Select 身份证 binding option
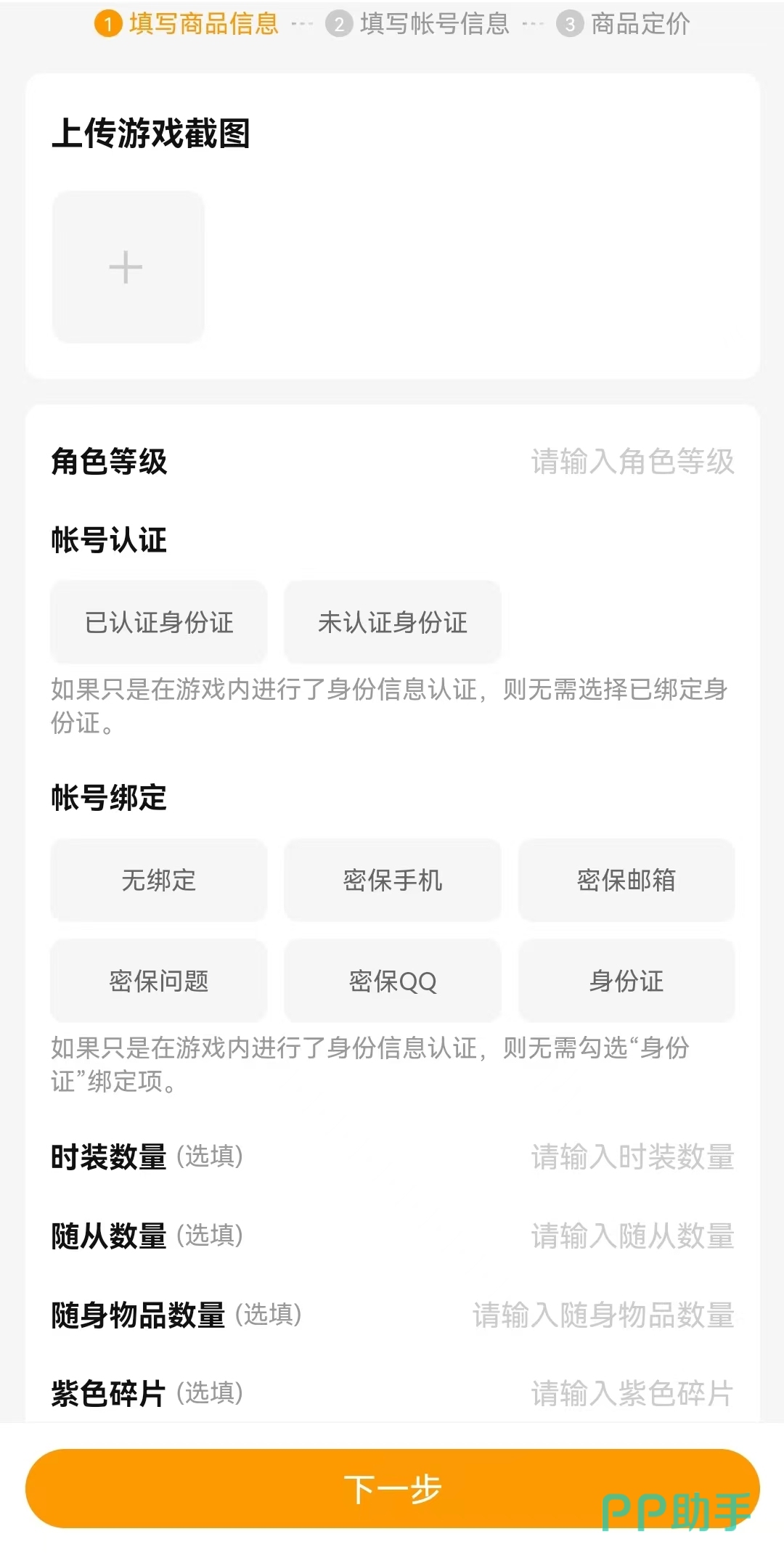 pos(626,981)
